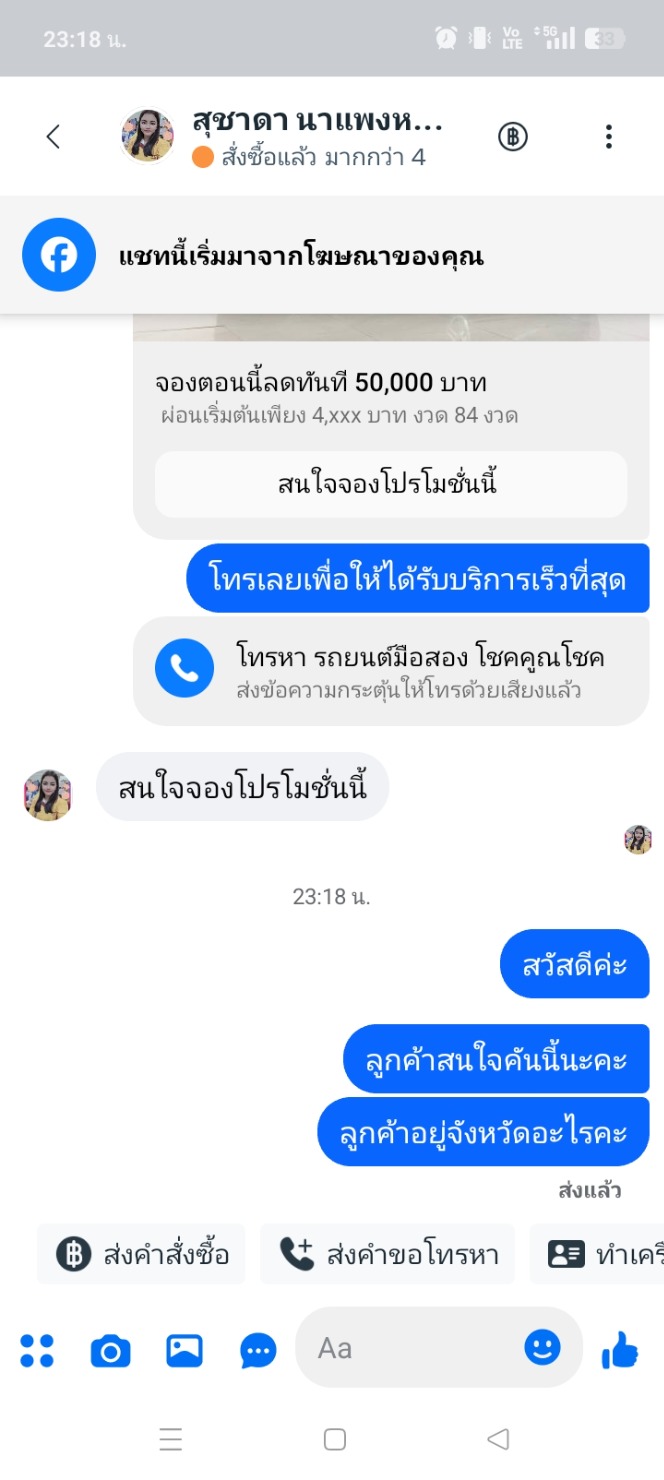The image size is (664, 1480).
Task: Open the four-dot more apps menu
Action: click(37, 1351)
